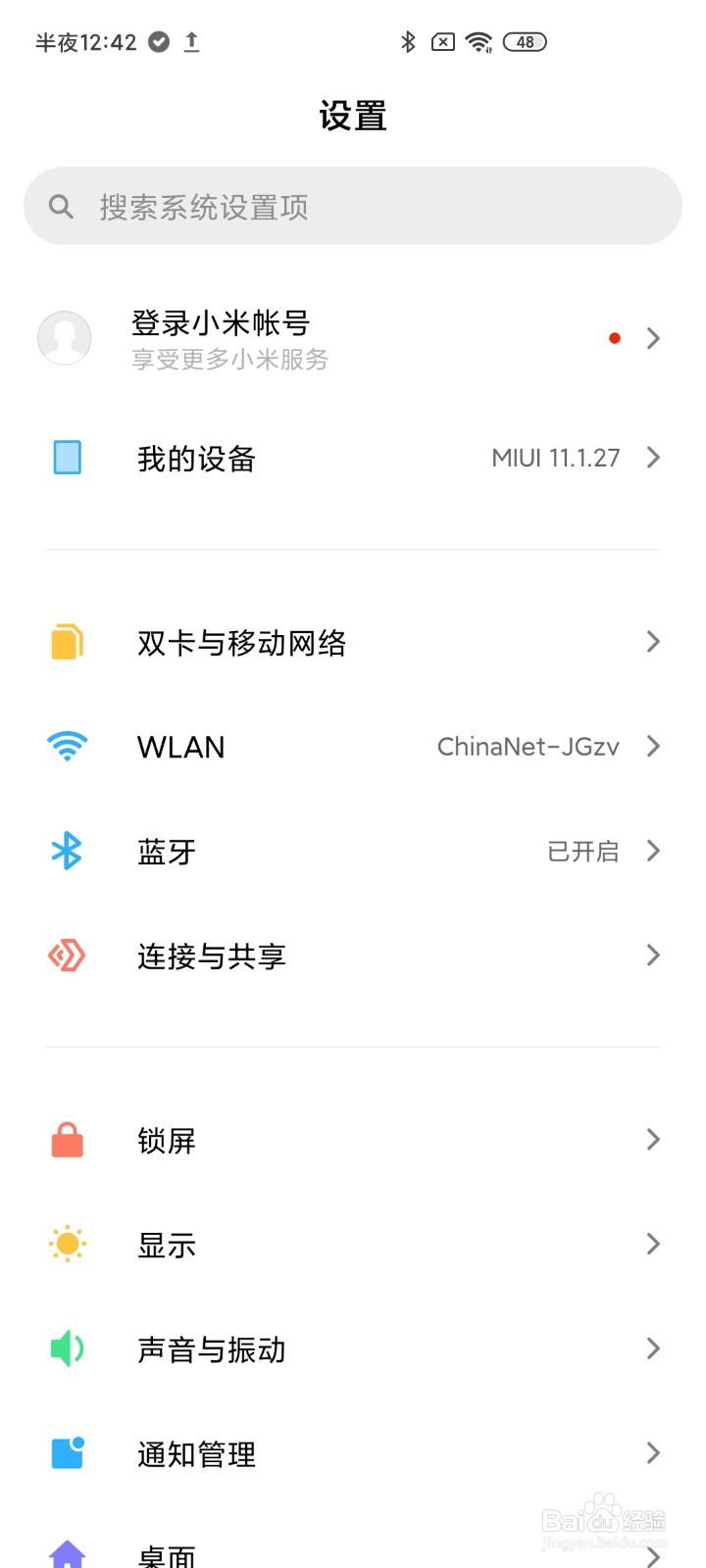Screen dimensions: 706x1568
Task: Open Bluetooth (蓝牙) settings
Action: point(353,851)
